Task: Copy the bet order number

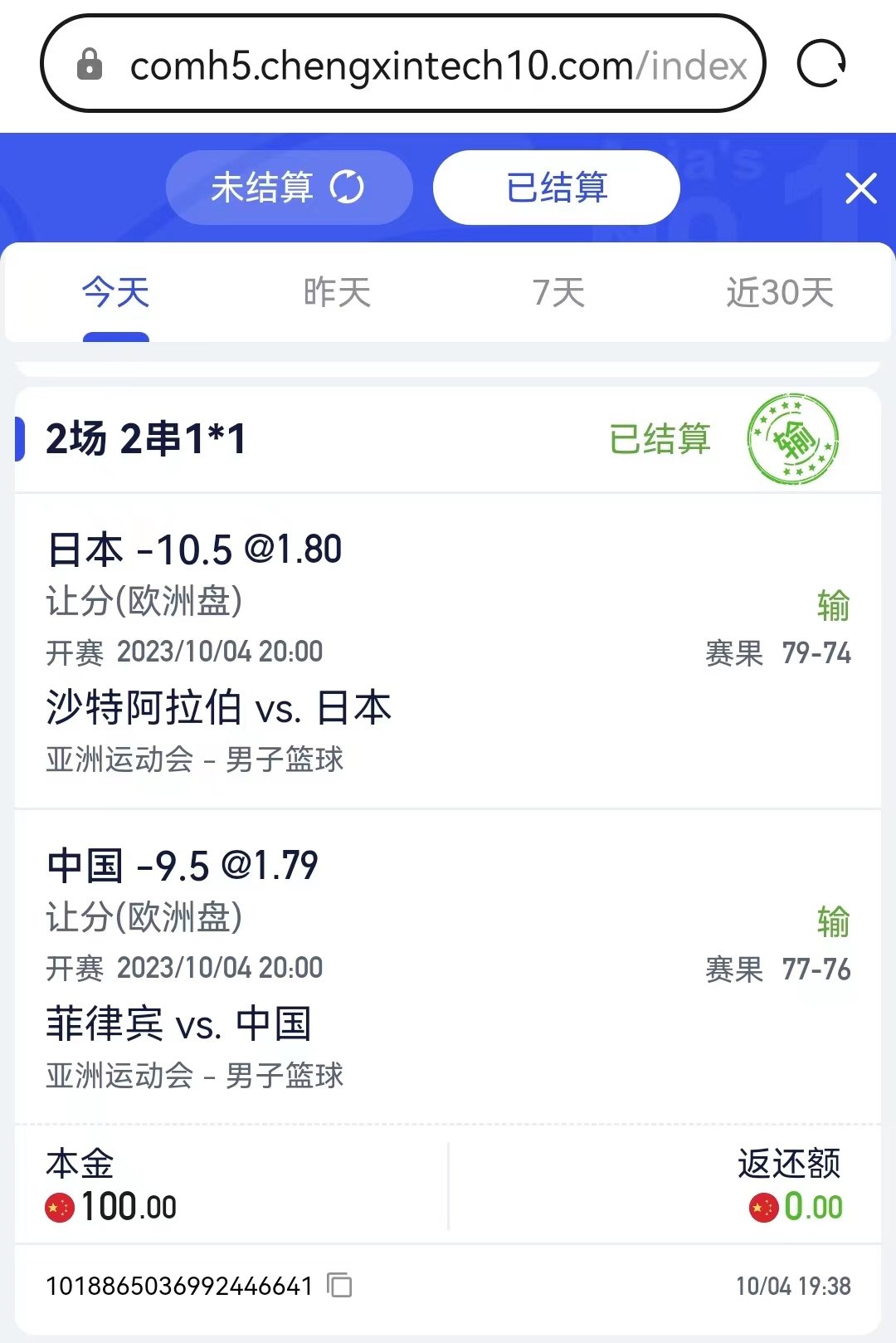Action: (x=339, y=1286)
